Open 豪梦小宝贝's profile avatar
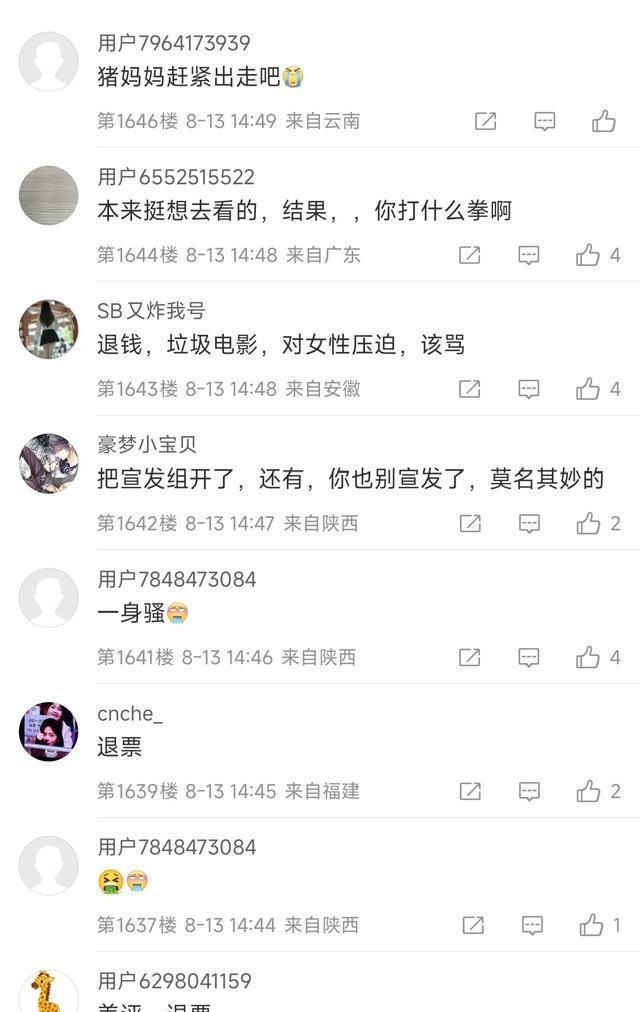 click(x=48, y=463)
